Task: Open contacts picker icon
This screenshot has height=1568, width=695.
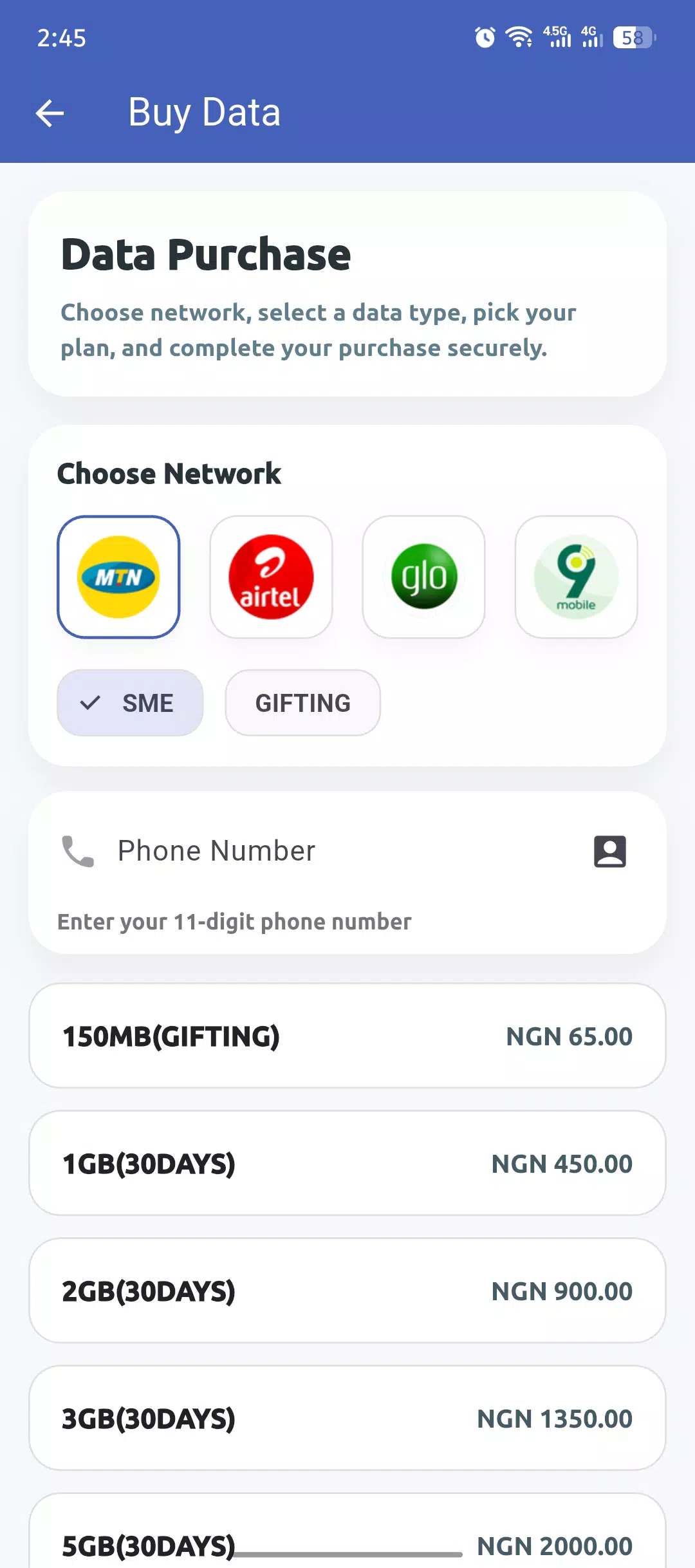Action: (609, 852)
